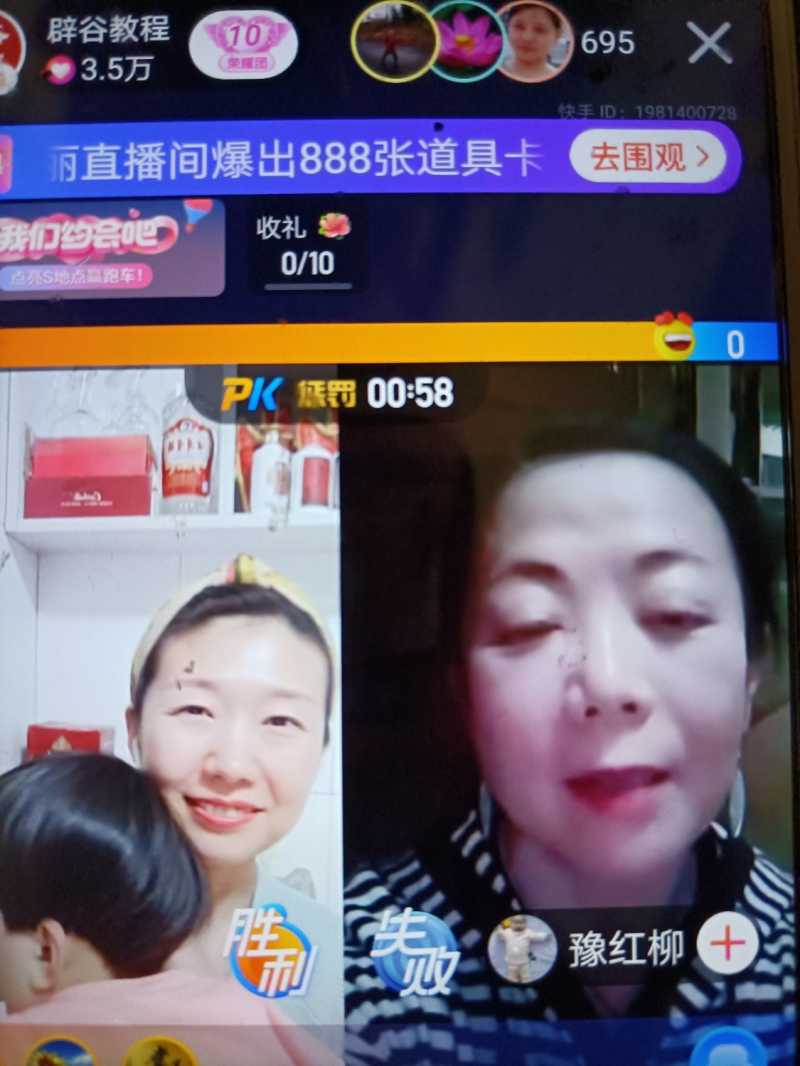
Task: Open the lotus flower viewer avatar
Action: (466, 41)
